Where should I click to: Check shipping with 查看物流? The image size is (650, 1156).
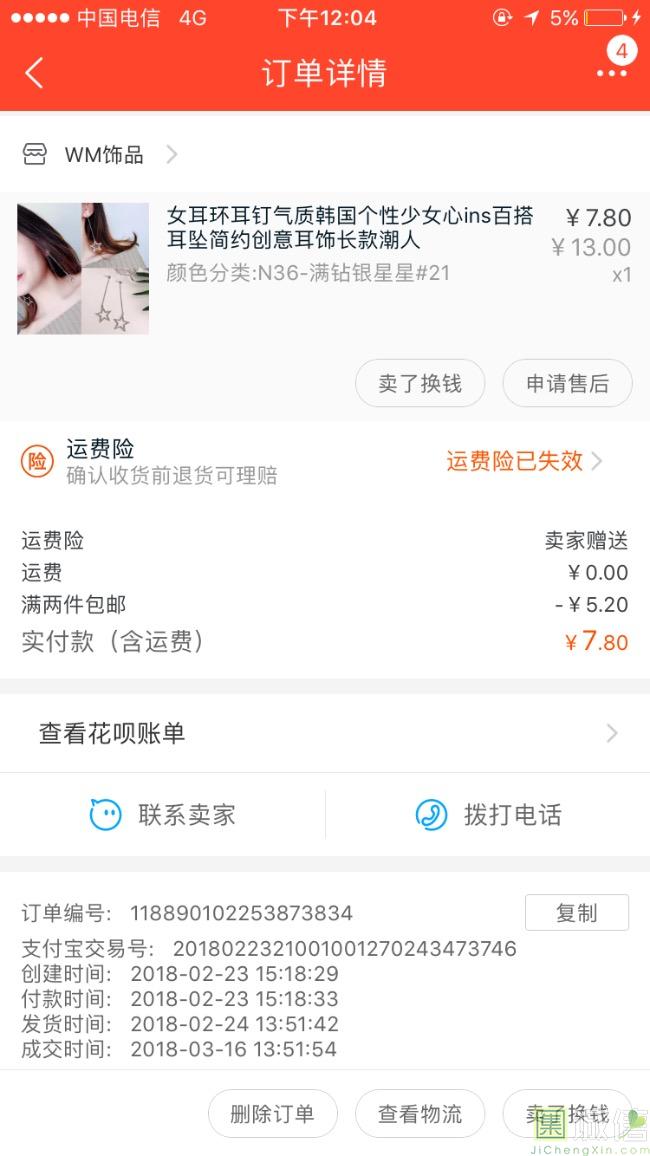[420, 1114]
